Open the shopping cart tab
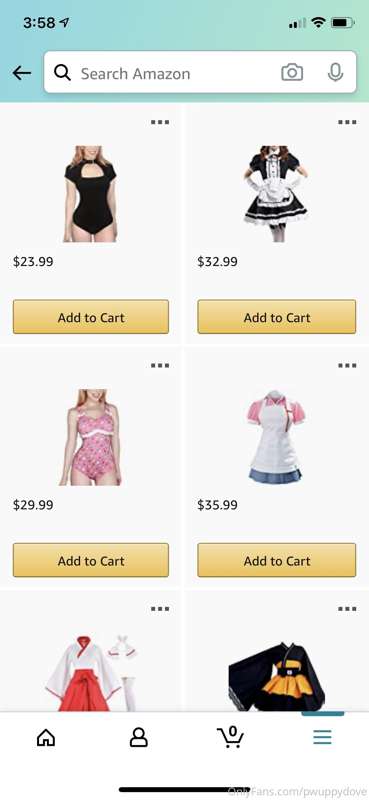The image size is (369, 800). [x=230, y=737]
